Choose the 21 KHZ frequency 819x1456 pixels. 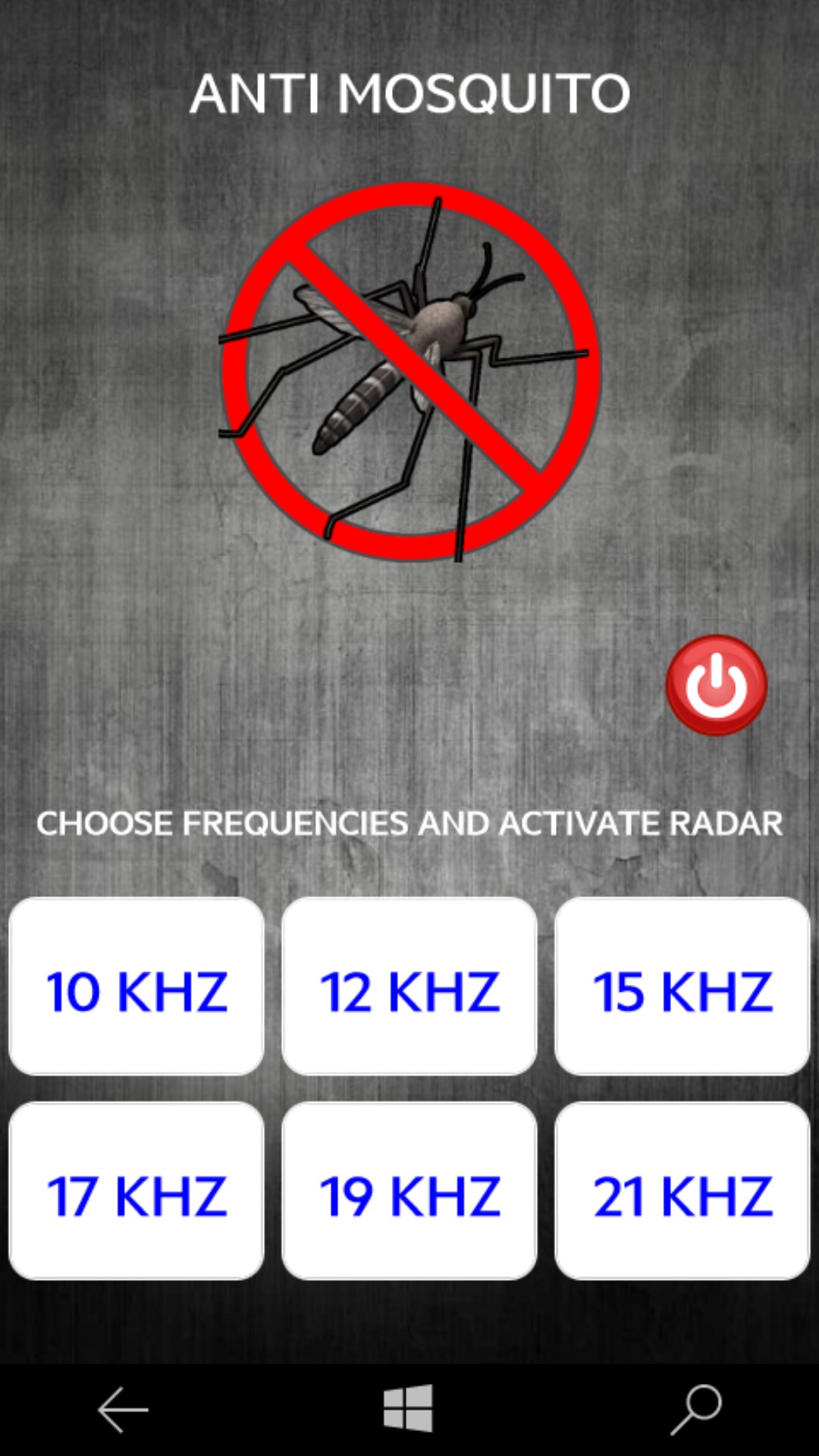pos(682,1191)
